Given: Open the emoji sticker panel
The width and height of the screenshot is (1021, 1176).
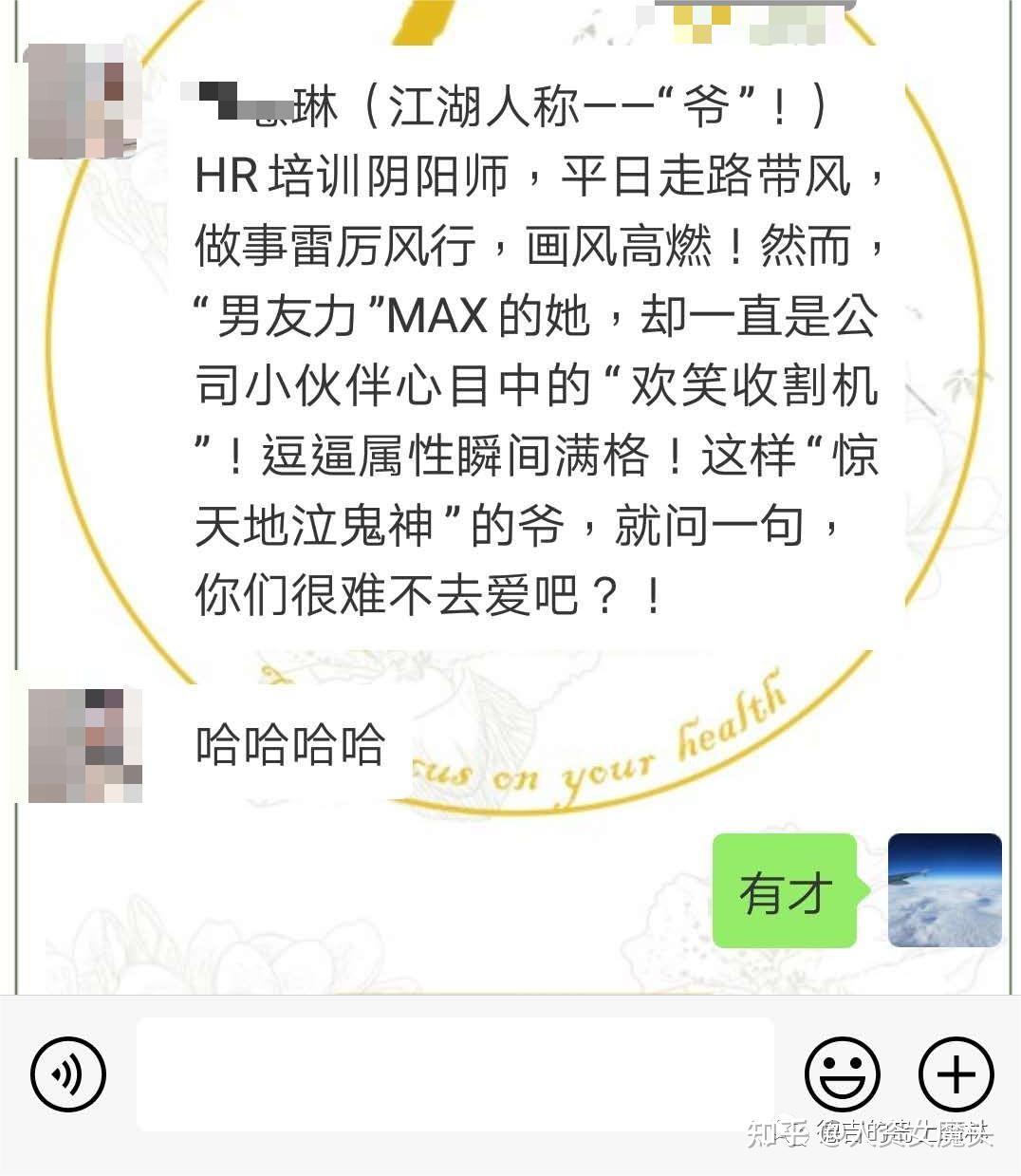Looking at the screenshot, I should [x=842, y=1074].
